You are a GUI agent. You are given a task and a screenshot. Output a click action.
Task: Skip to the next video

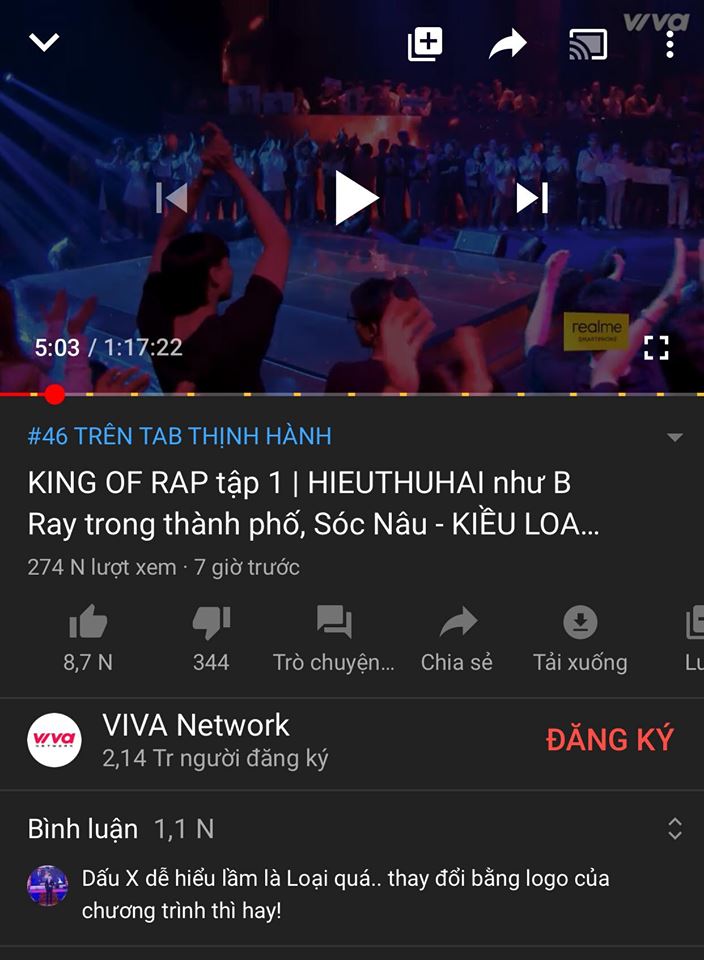coord(532,198)
